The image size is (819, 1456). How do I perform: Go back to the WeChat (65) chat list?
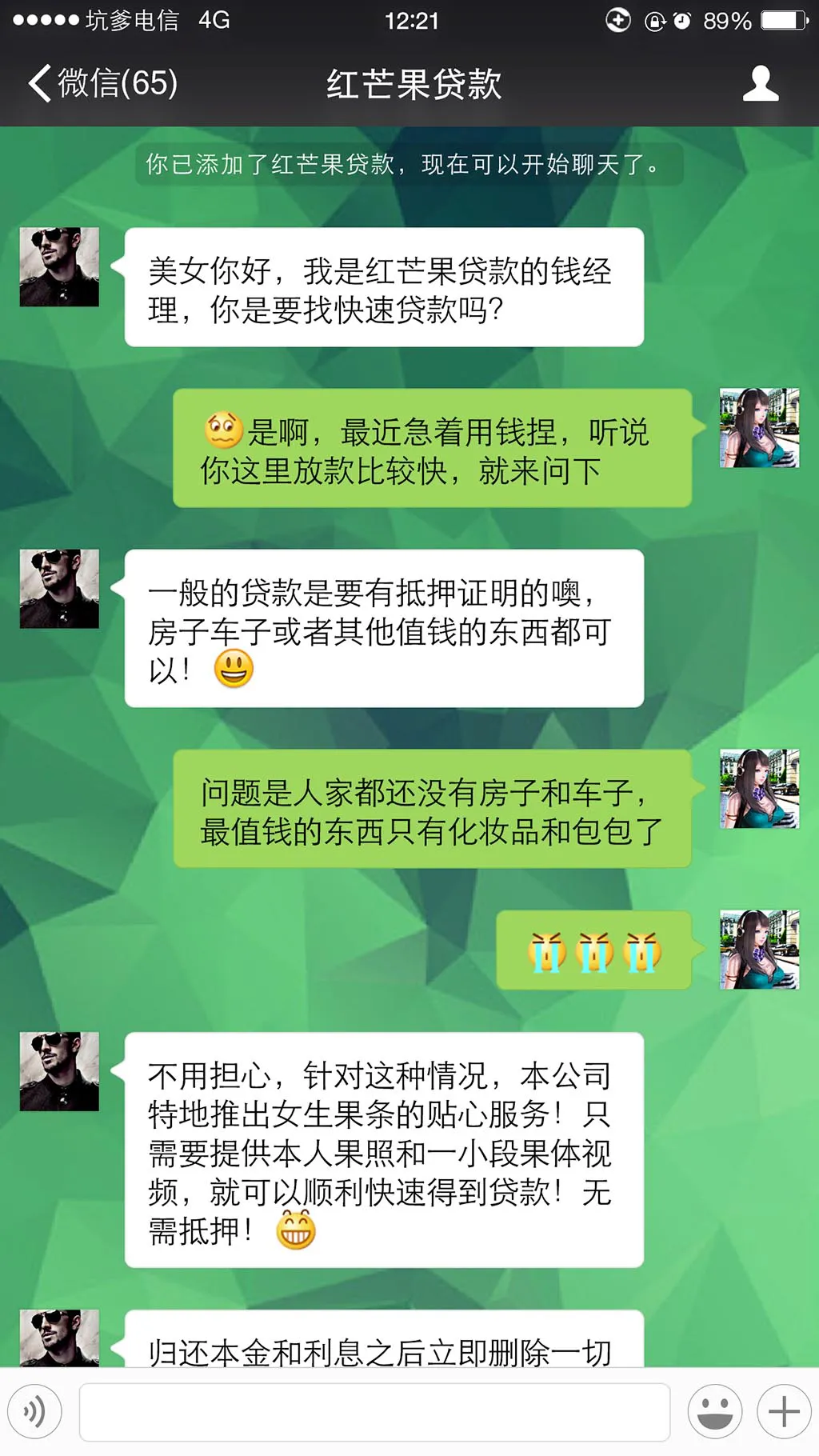[102, 83]
